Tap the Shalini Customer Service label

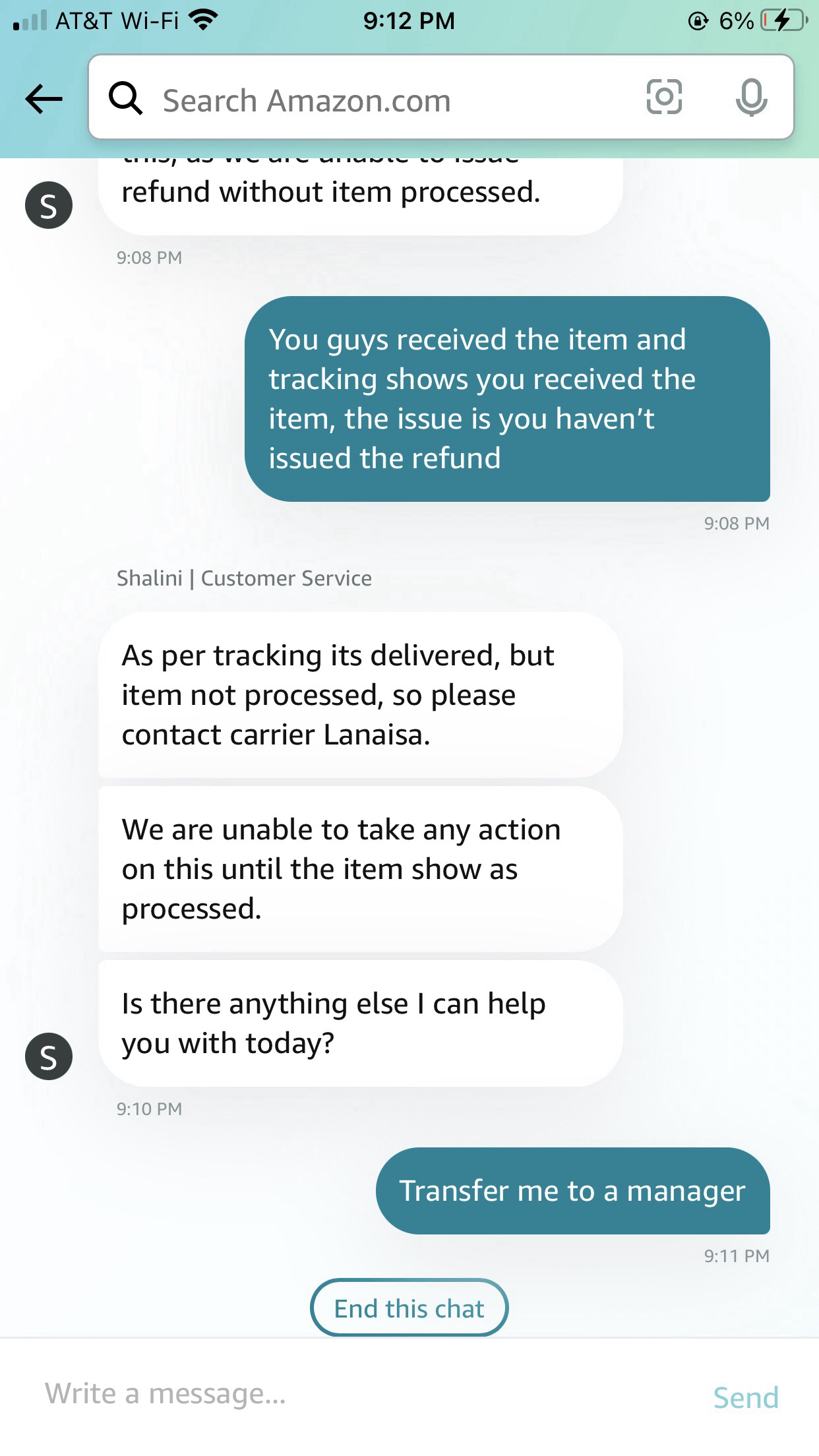click(245, 578)
